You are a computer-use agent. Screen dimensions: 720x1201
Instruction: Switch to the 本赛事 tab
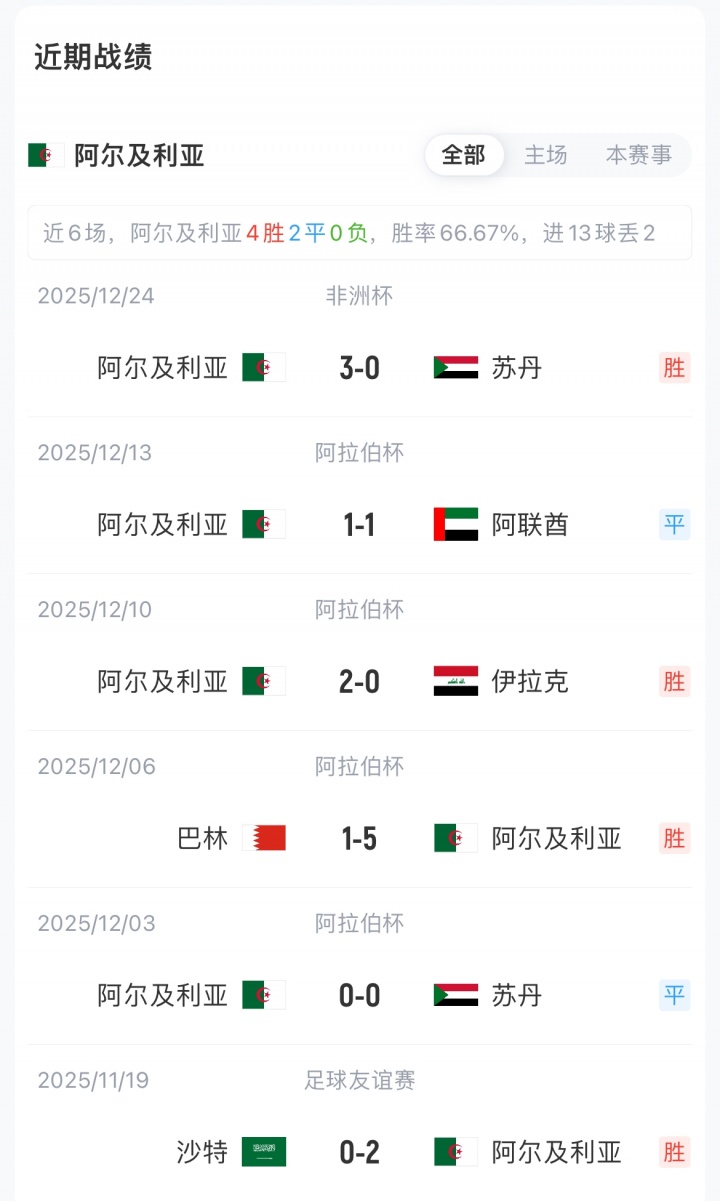pyautogui.click(x=639, y=155)
